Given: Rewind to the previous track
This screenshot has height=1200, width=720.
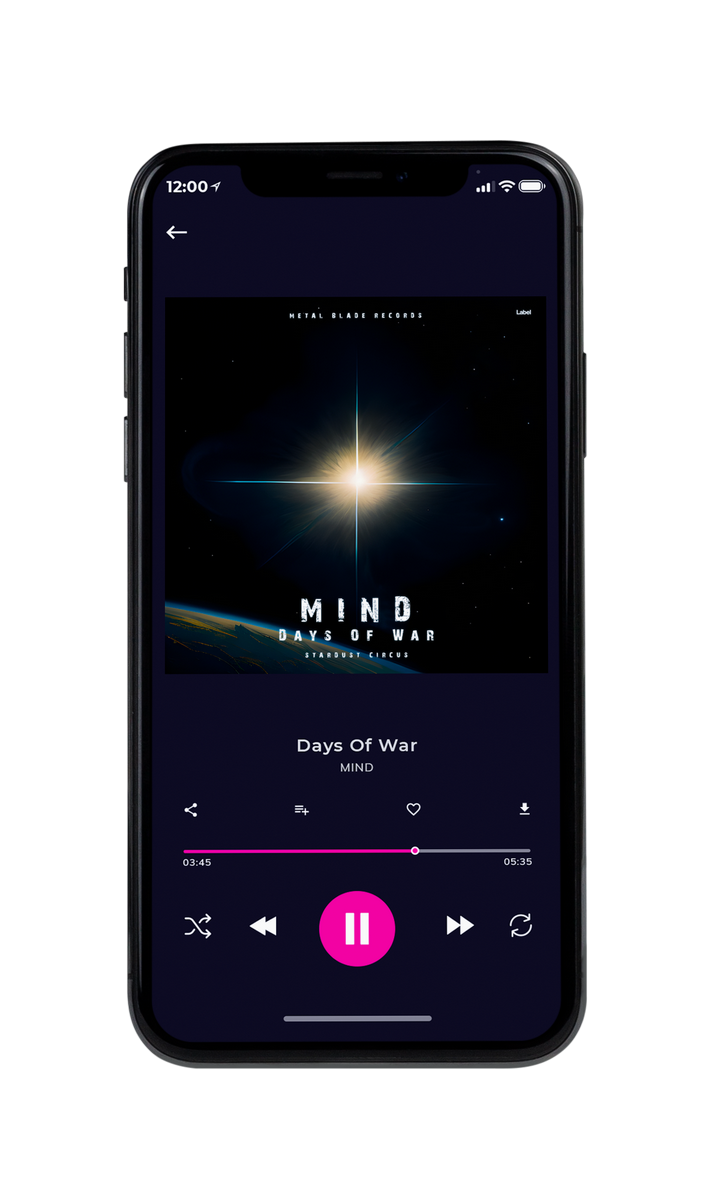Looking at the screenshot, I should tap(263, 927).
